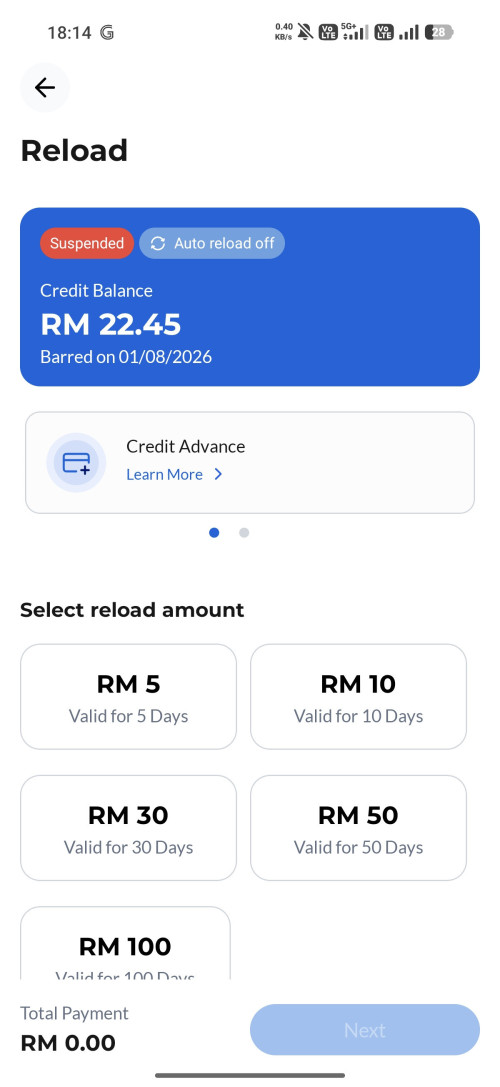The height and width of the screenshot is (1087, 500).
Task: Tap the Auto reload off chip
Action: [x=212, y=243]
